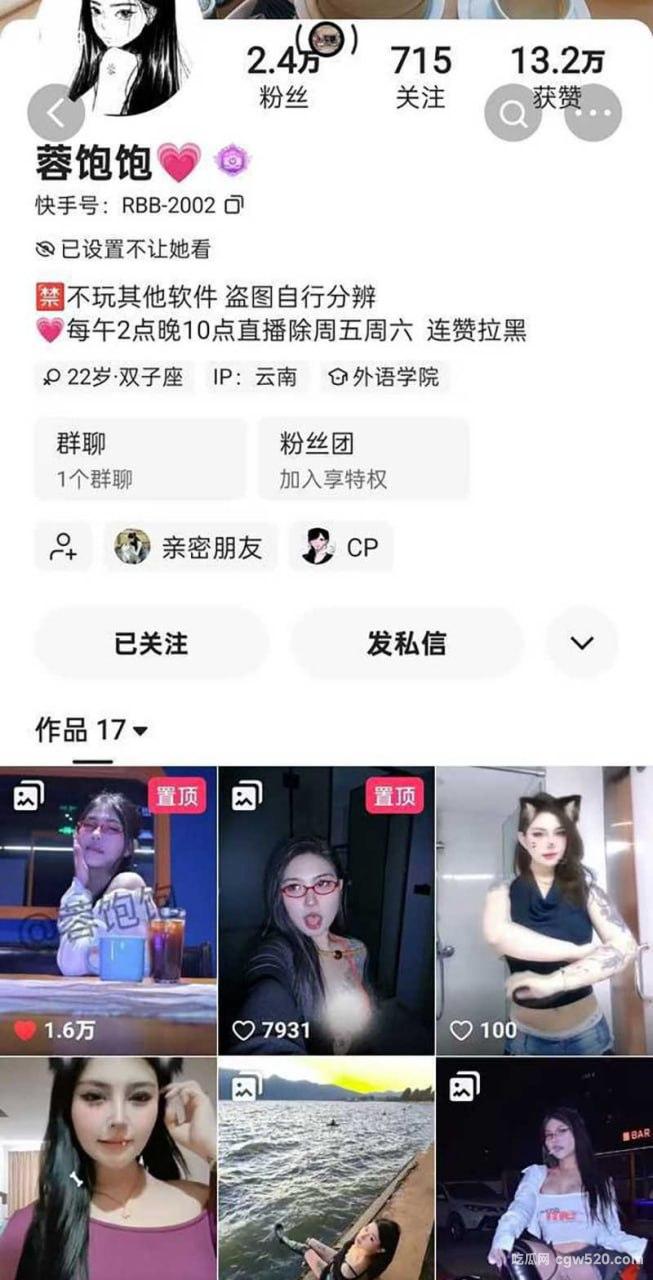Go back with the arrow button
Image resolution: width=653 pixels, height=1280 pixels.
coord(55,113)
